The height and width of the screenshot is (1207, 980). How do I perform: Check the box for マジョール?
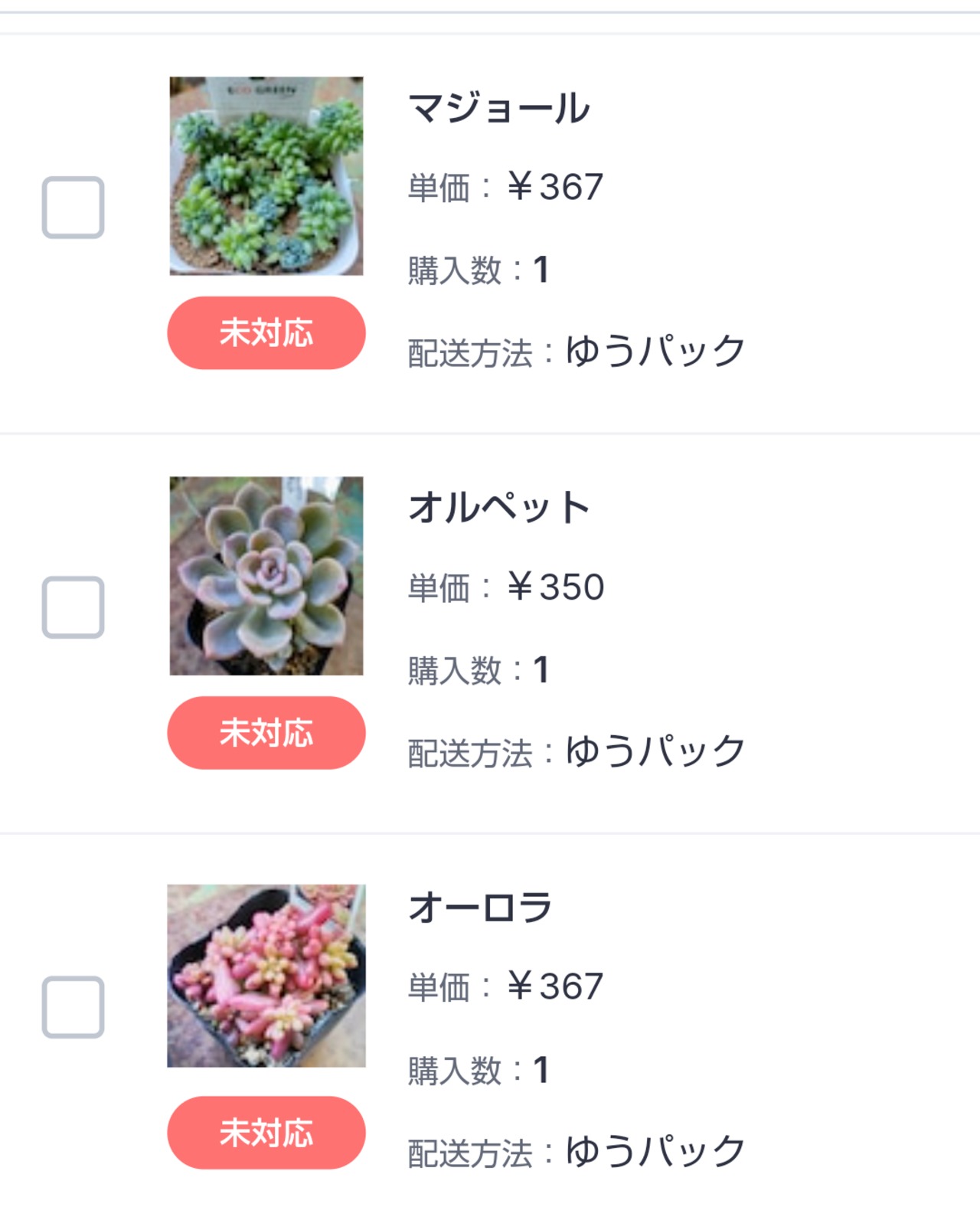click(x=73, y=208)
